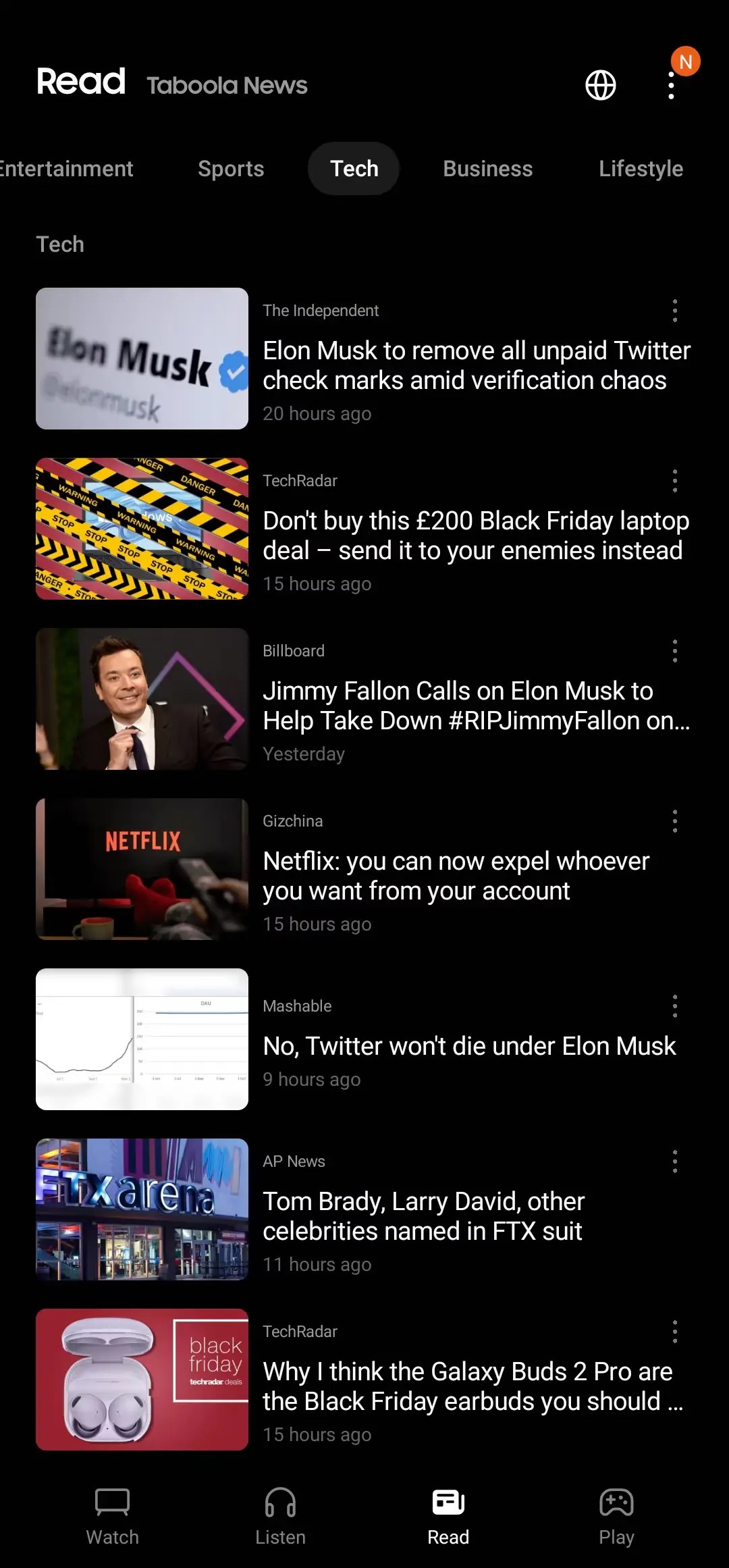The width and height of the screenshot is (729, 1568).
Task: Open the Play tab
Action: 616,1517
